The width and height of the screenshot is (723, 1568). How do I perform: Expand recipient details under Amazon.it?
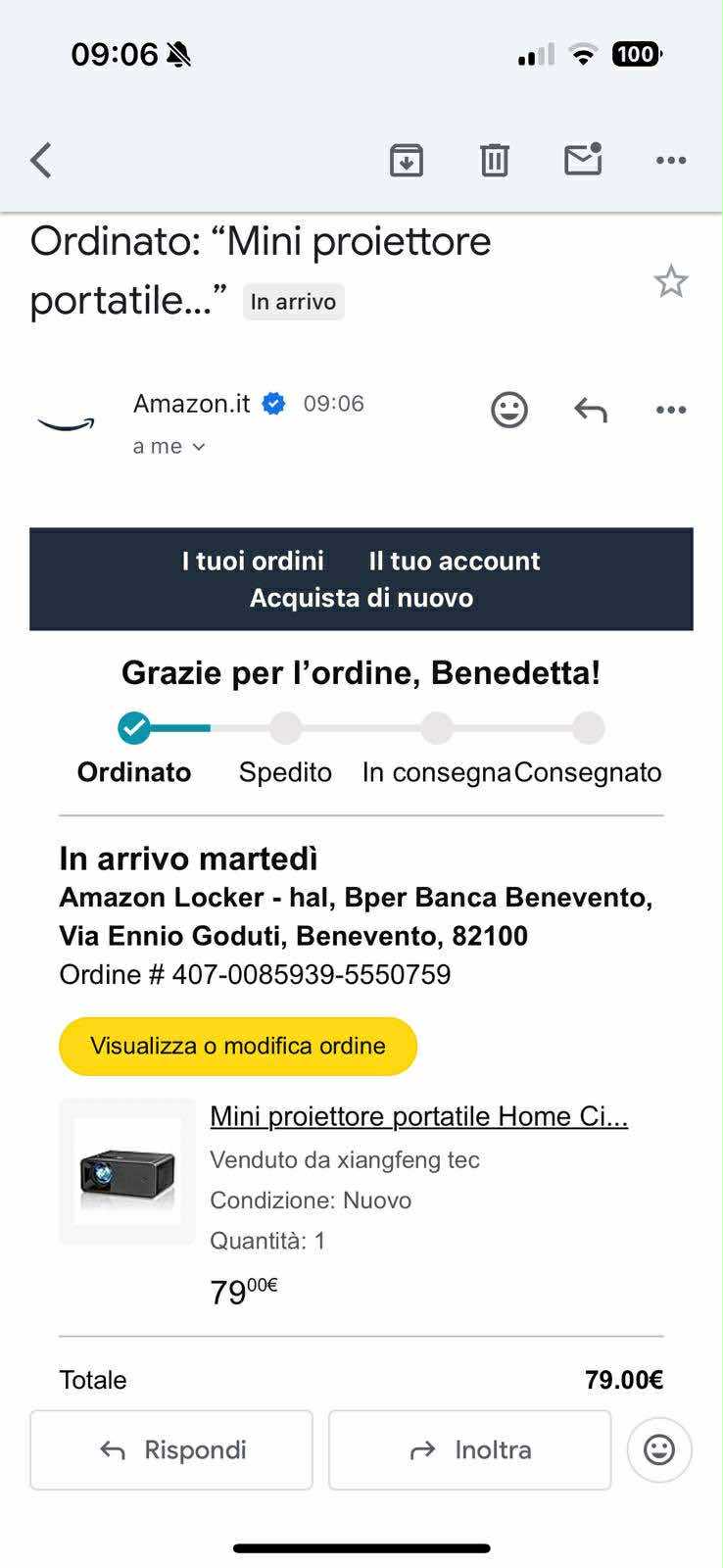coord(169,447)
